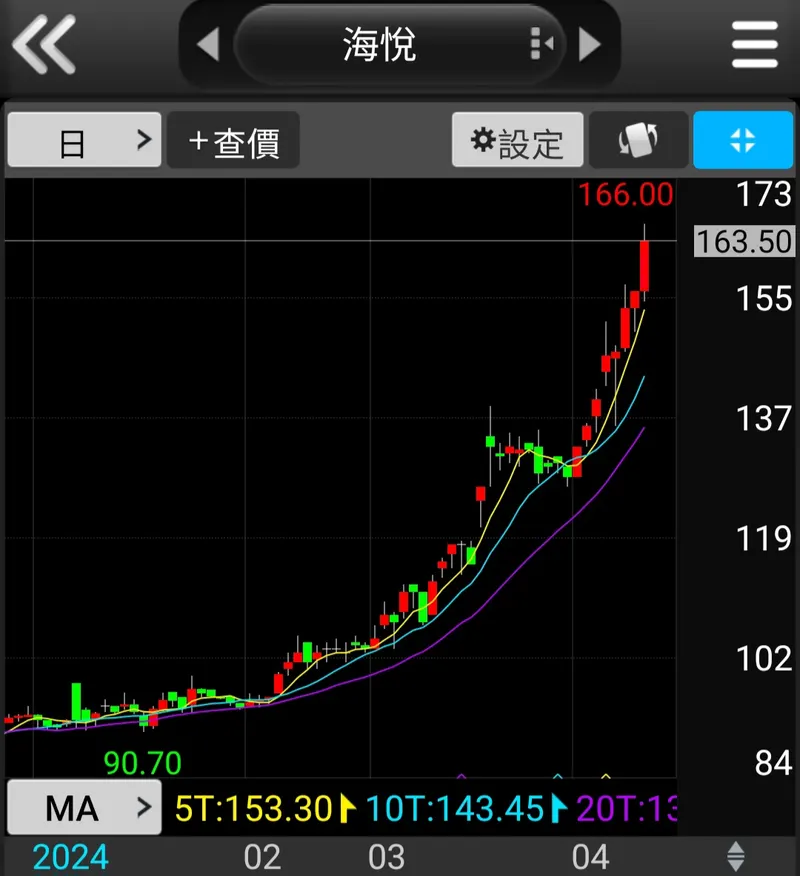Open chart 設定 settings
The height and width of the screenshot is (876, 800).
click(517, 140)
